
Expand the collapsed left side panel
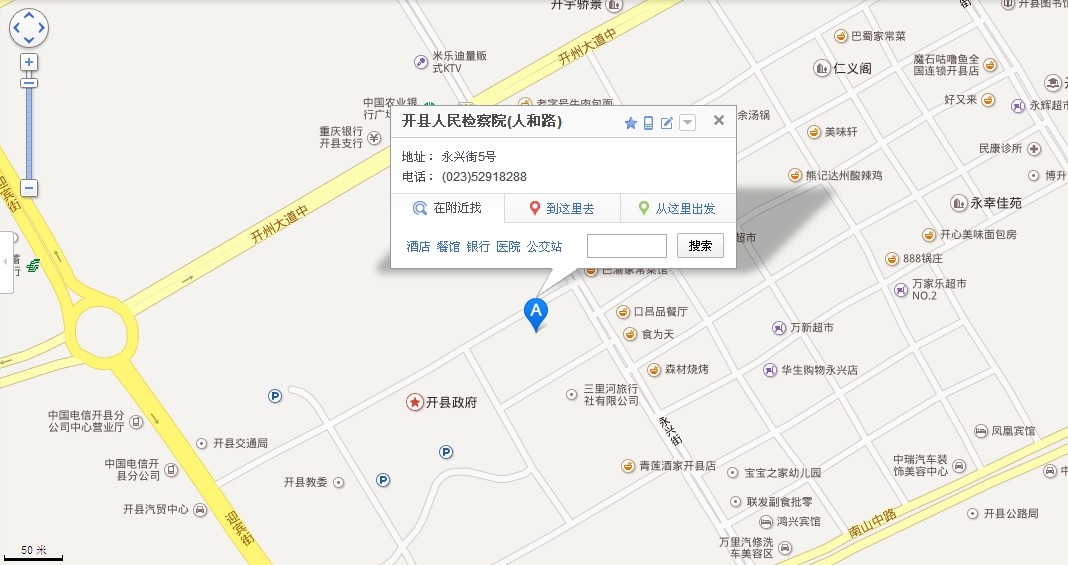click(5, 262)
